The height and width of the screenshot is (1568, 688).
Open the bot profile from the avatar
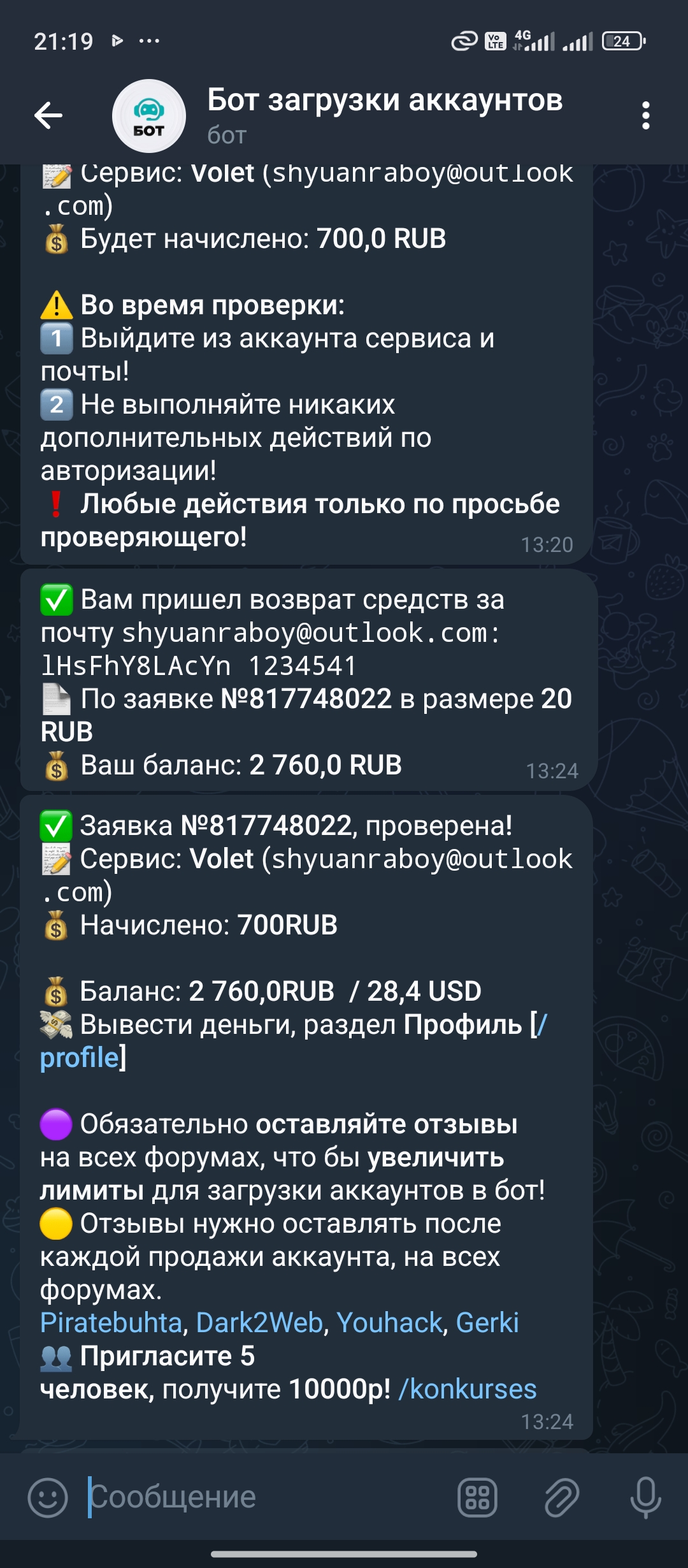point(148,115)
